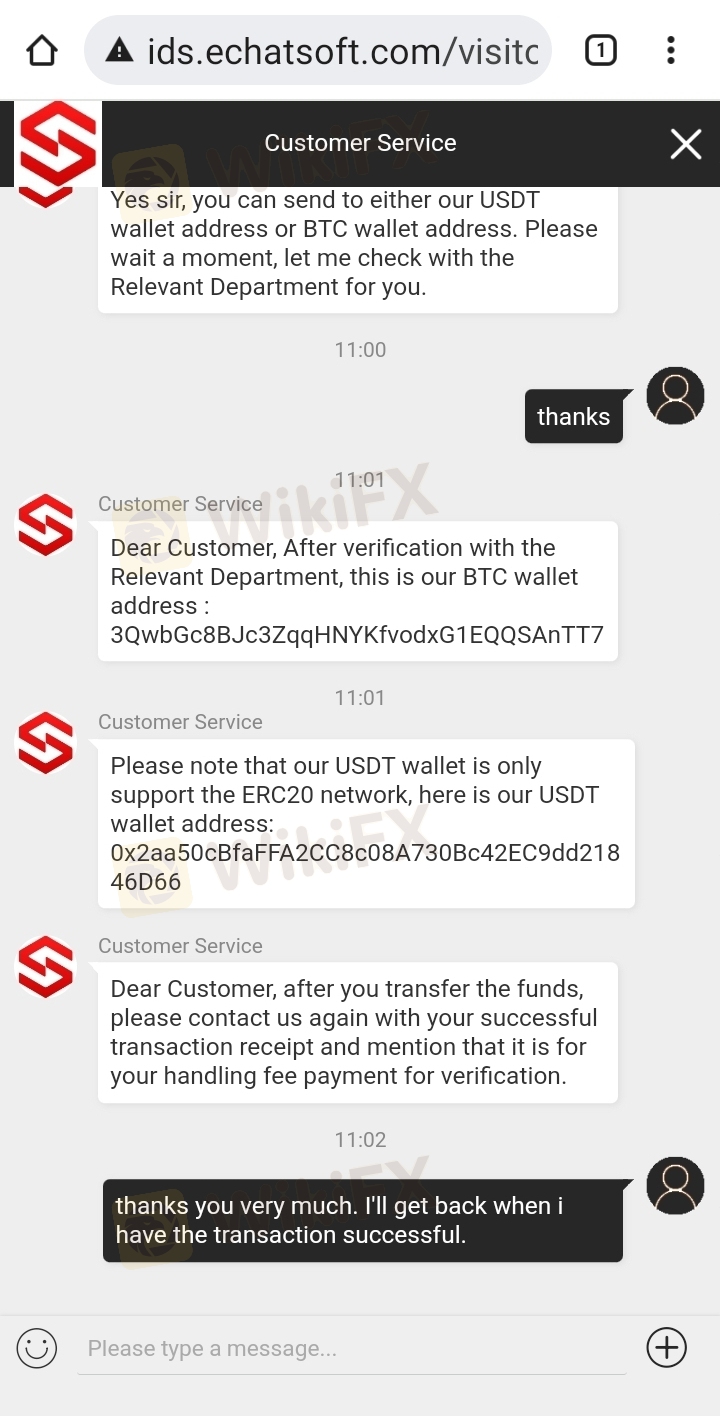
Task: Open the emoji picker
Action: click(x=37, y=1348)
